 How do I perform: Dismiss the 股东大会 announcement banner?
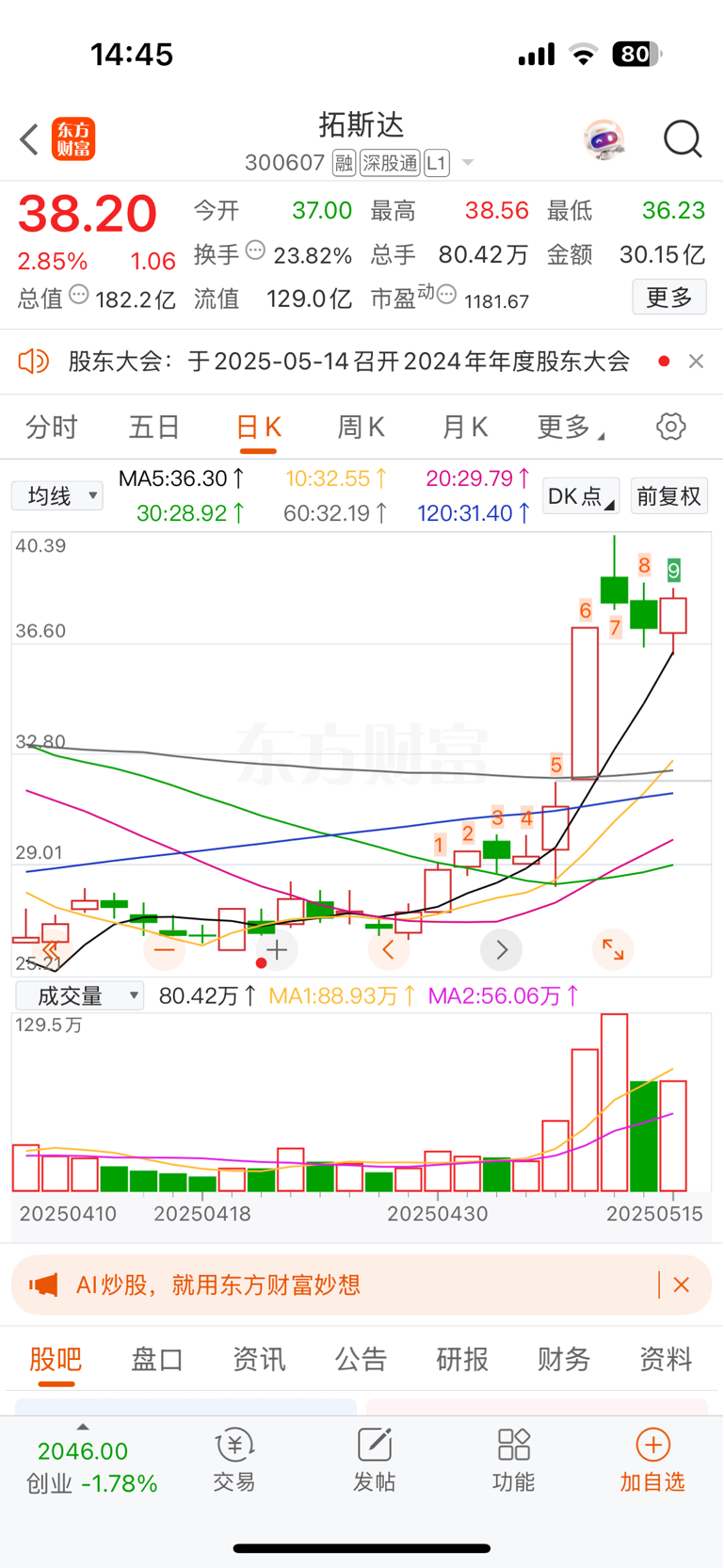(x=696, y=361)
